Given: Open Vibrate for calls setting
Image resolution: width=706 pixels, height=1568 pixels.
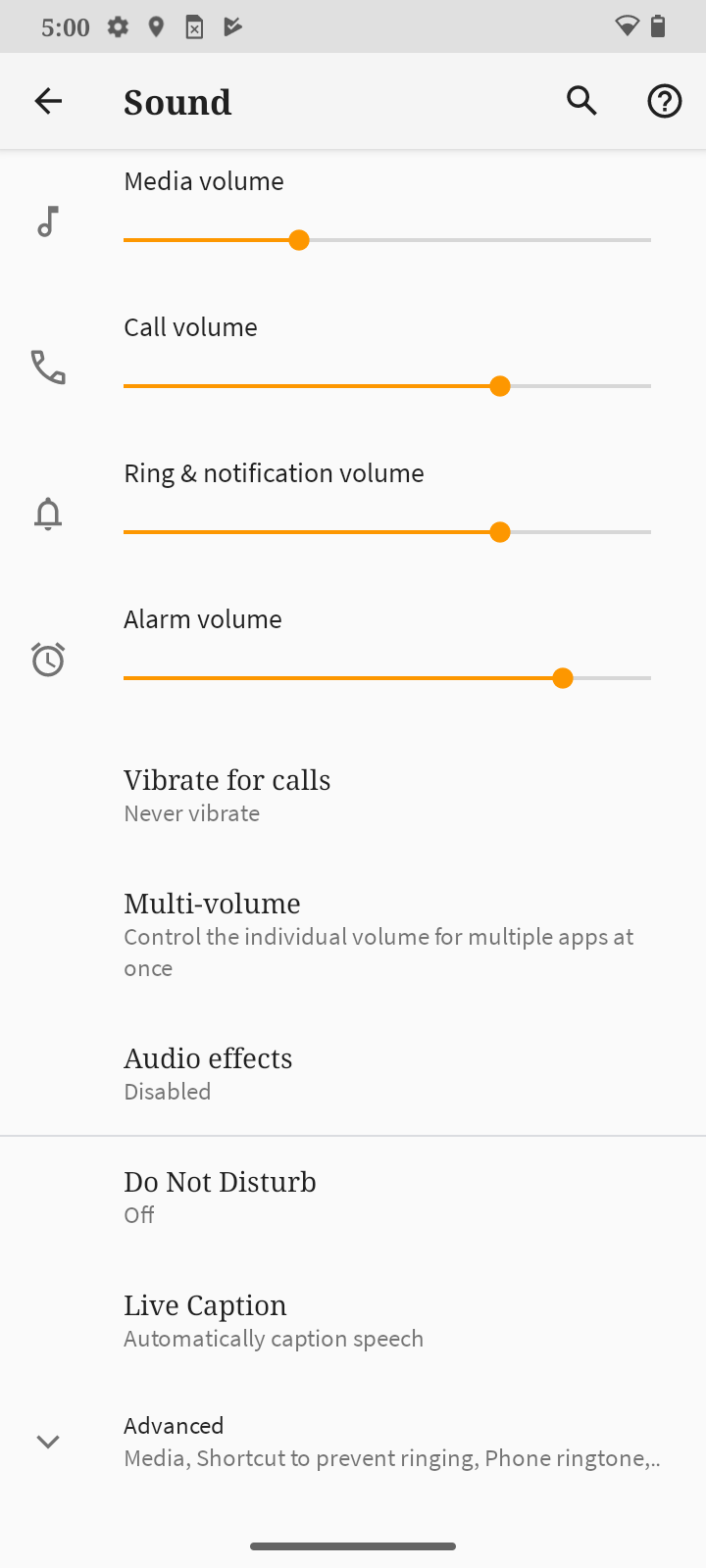Looking at the screenshot, I should [x=353, y=795].
